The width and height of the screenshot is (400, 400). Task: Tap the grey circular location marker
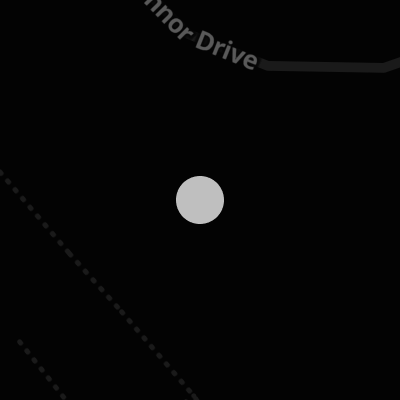(x=200, y=200)
